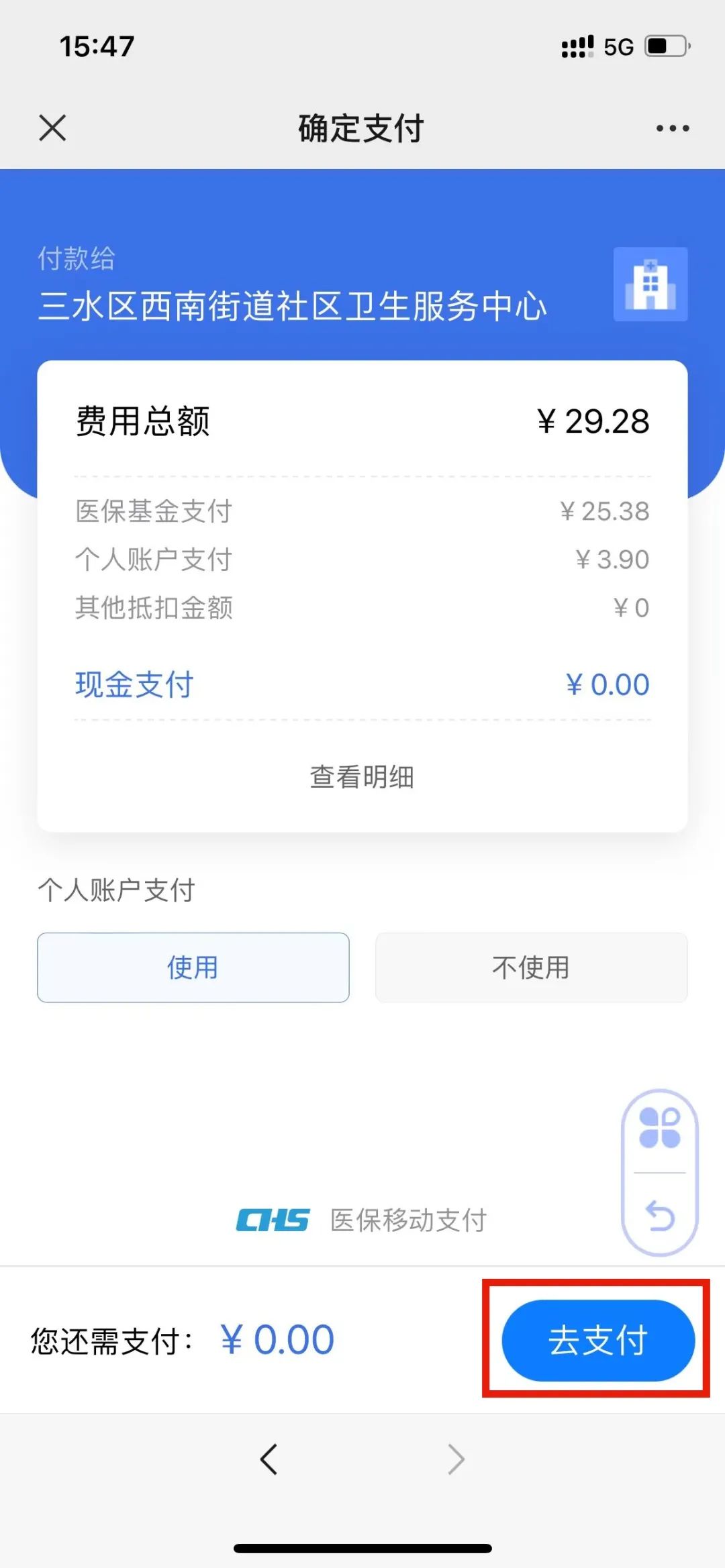Open the floating four-dot shortcut menu

tap(660, 1128)
